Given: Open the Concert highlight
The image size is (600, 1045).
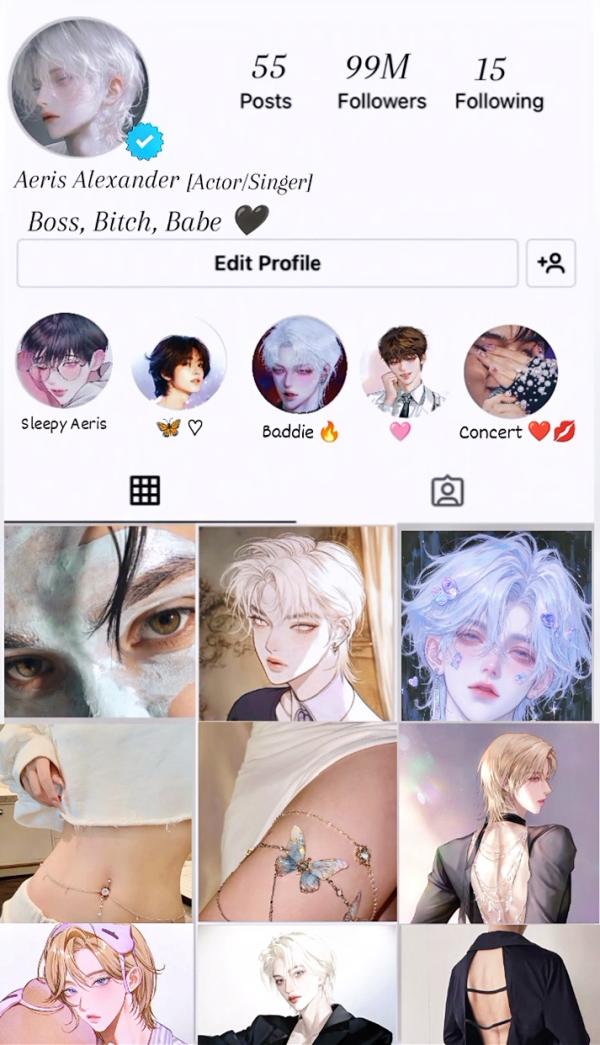Looking at the screenshot, I should [510, 370].
